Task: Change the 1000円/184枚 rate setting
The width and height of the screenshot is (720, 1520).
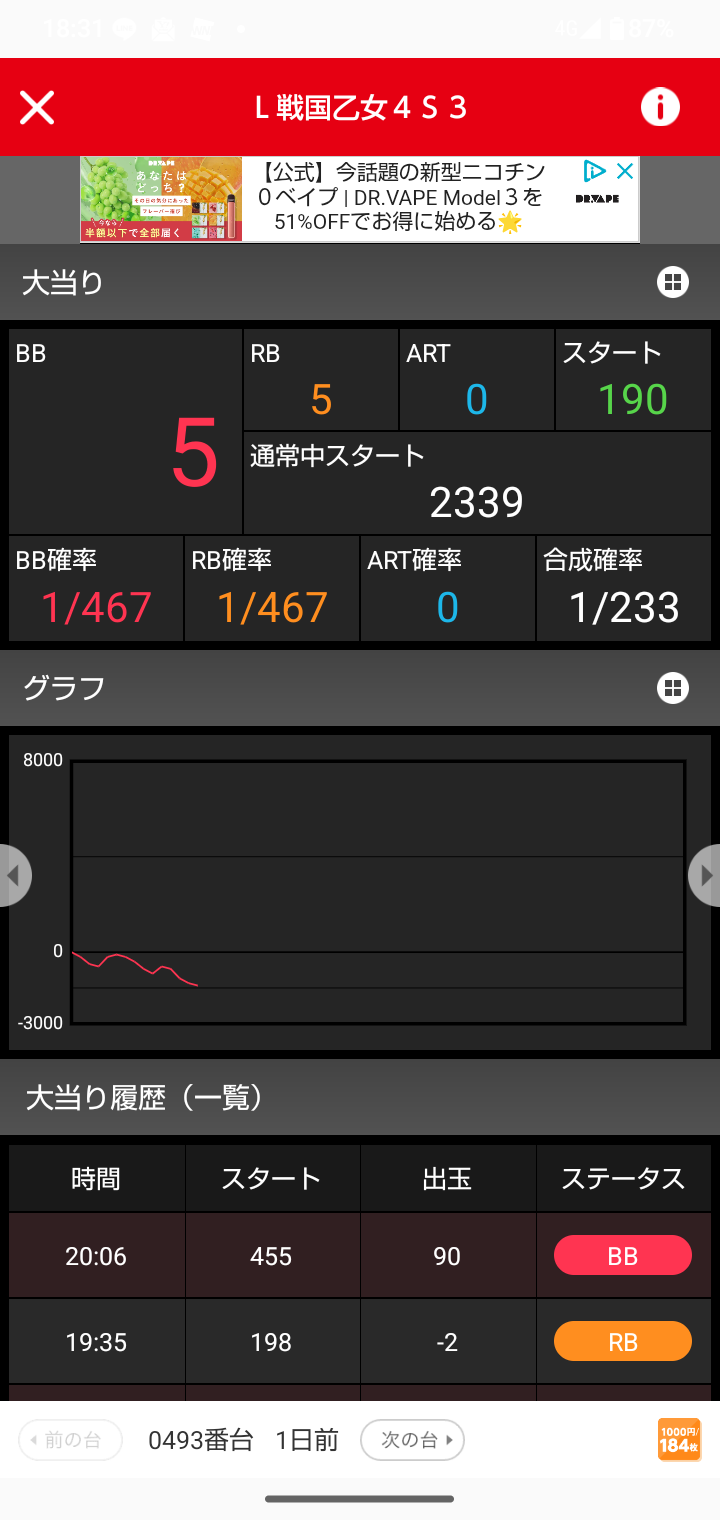Action: coord(679,1440)
